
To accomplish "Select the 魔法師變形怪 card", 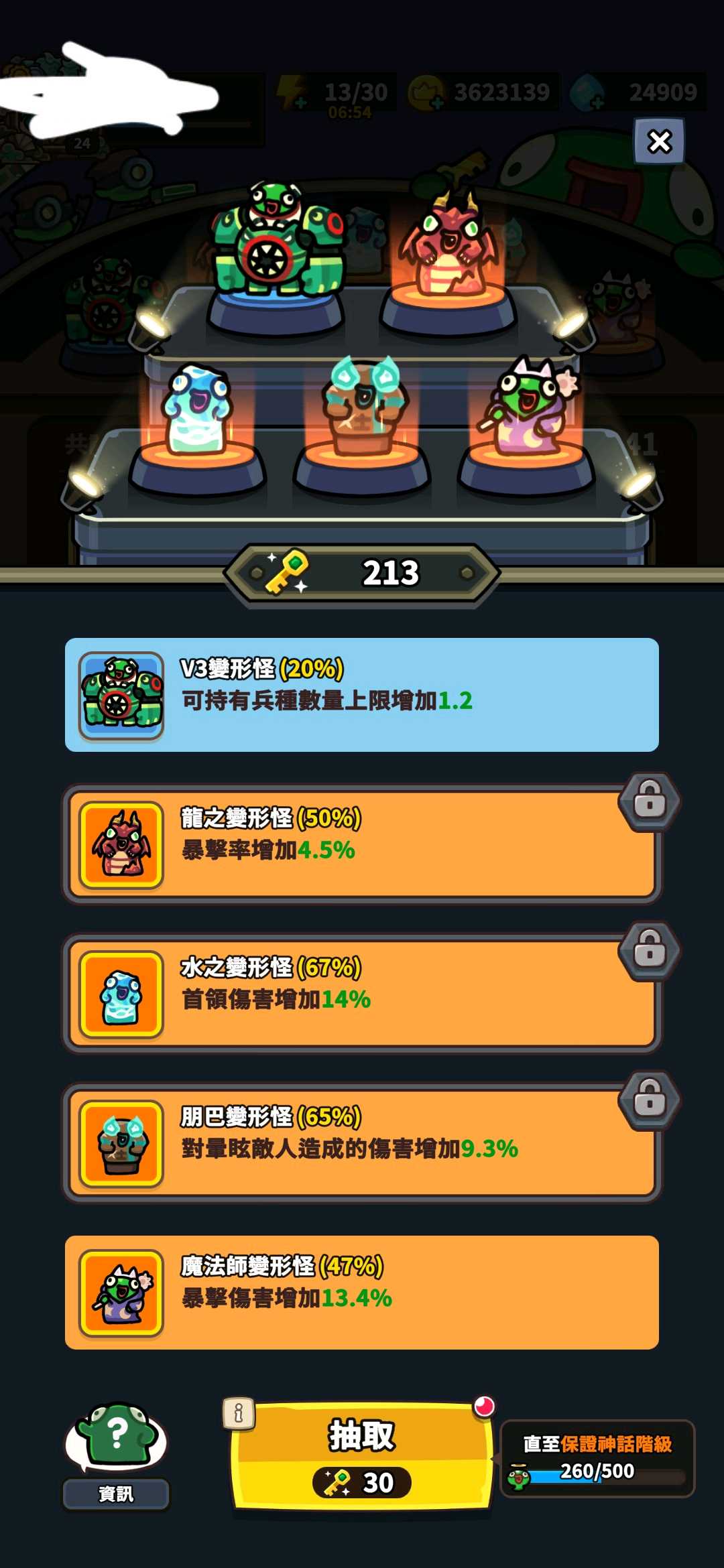I will (x=362, y=1293).
